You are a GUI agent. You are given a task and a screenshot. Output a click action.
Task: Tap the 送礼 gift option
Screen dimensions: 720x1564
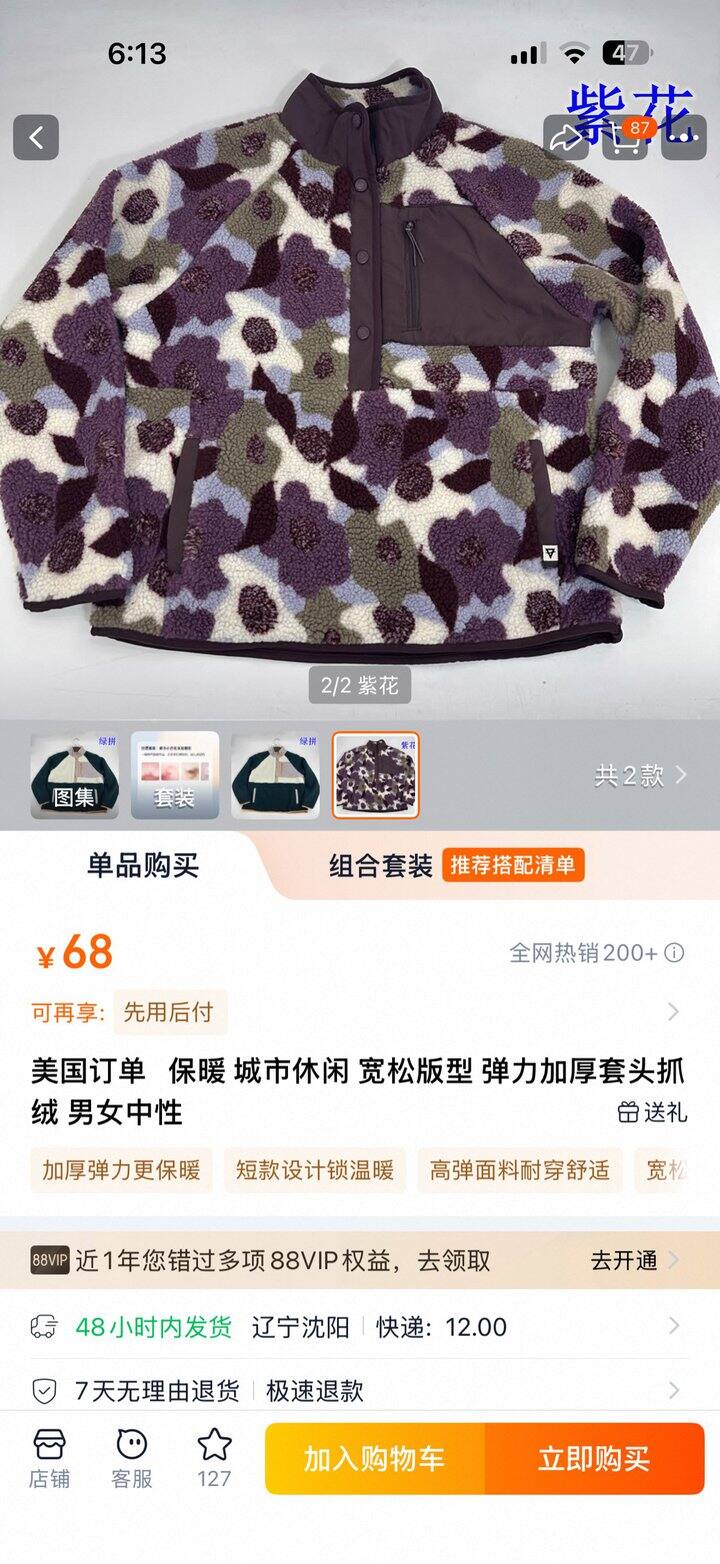pos(652,1112)
